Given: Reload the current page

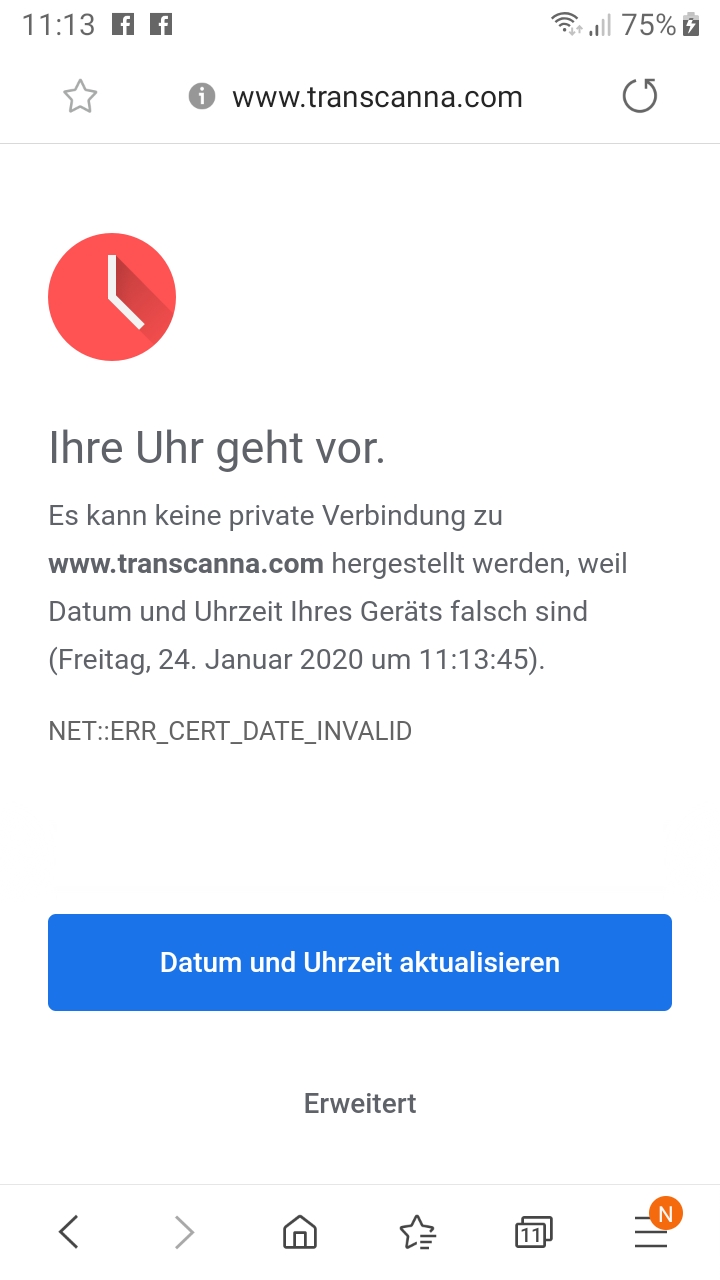Looking at the screenshot, I should tap(640, 97).
